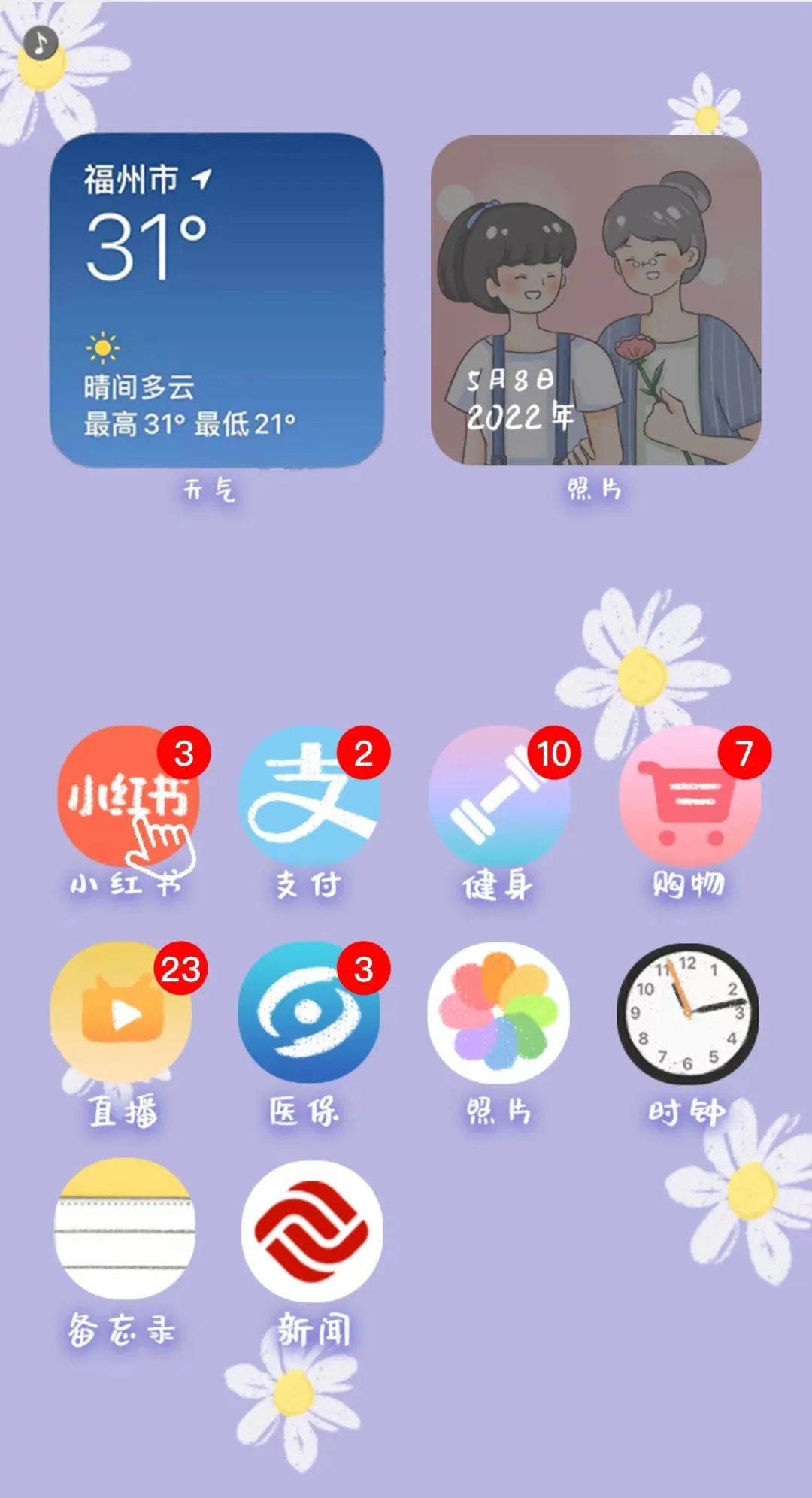
Task: Launch the 直播 live-stream app
Action: point(122,1011)
